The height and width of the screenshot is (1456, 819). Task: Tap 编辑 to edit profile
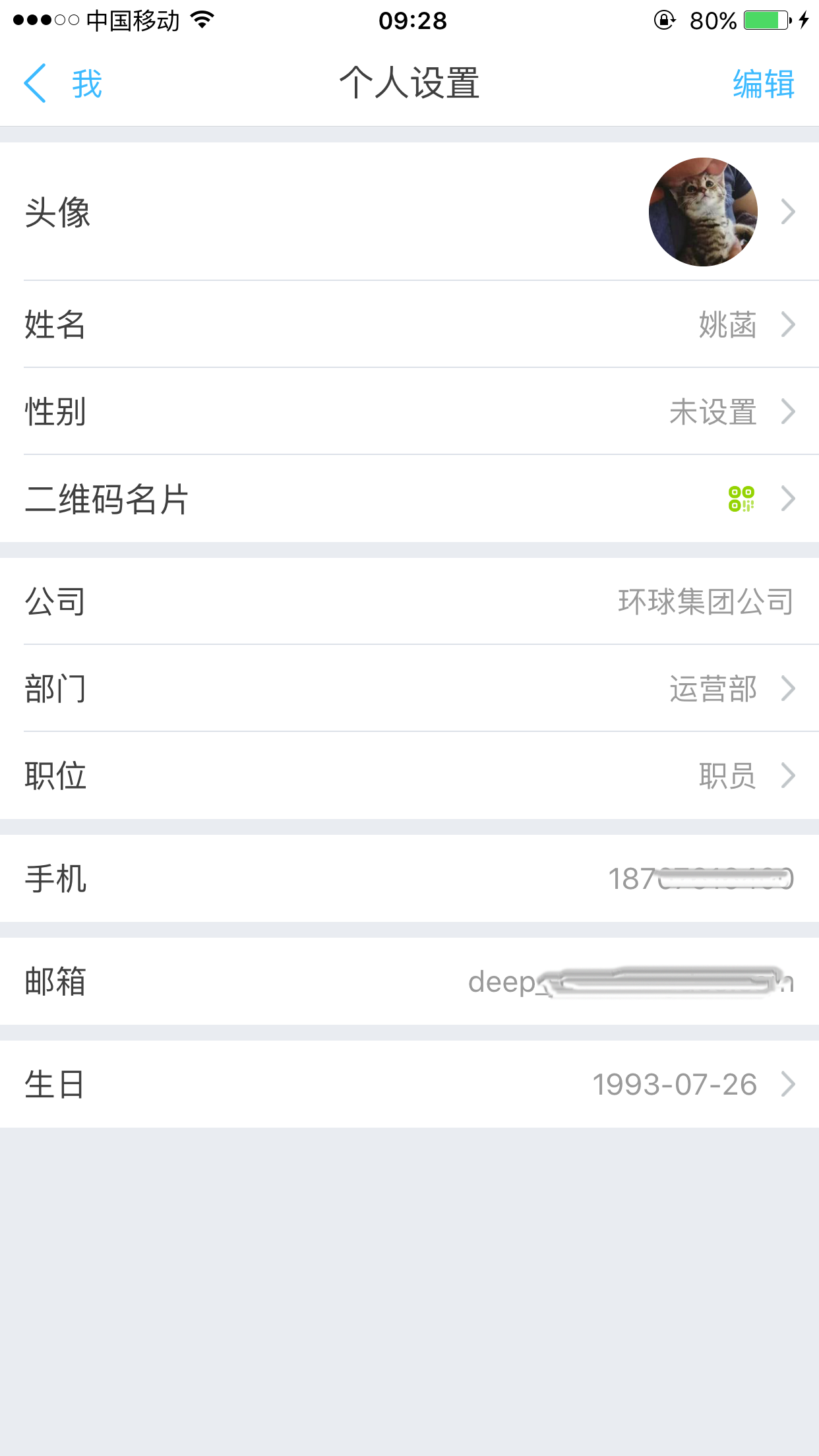tap(763, 84)
